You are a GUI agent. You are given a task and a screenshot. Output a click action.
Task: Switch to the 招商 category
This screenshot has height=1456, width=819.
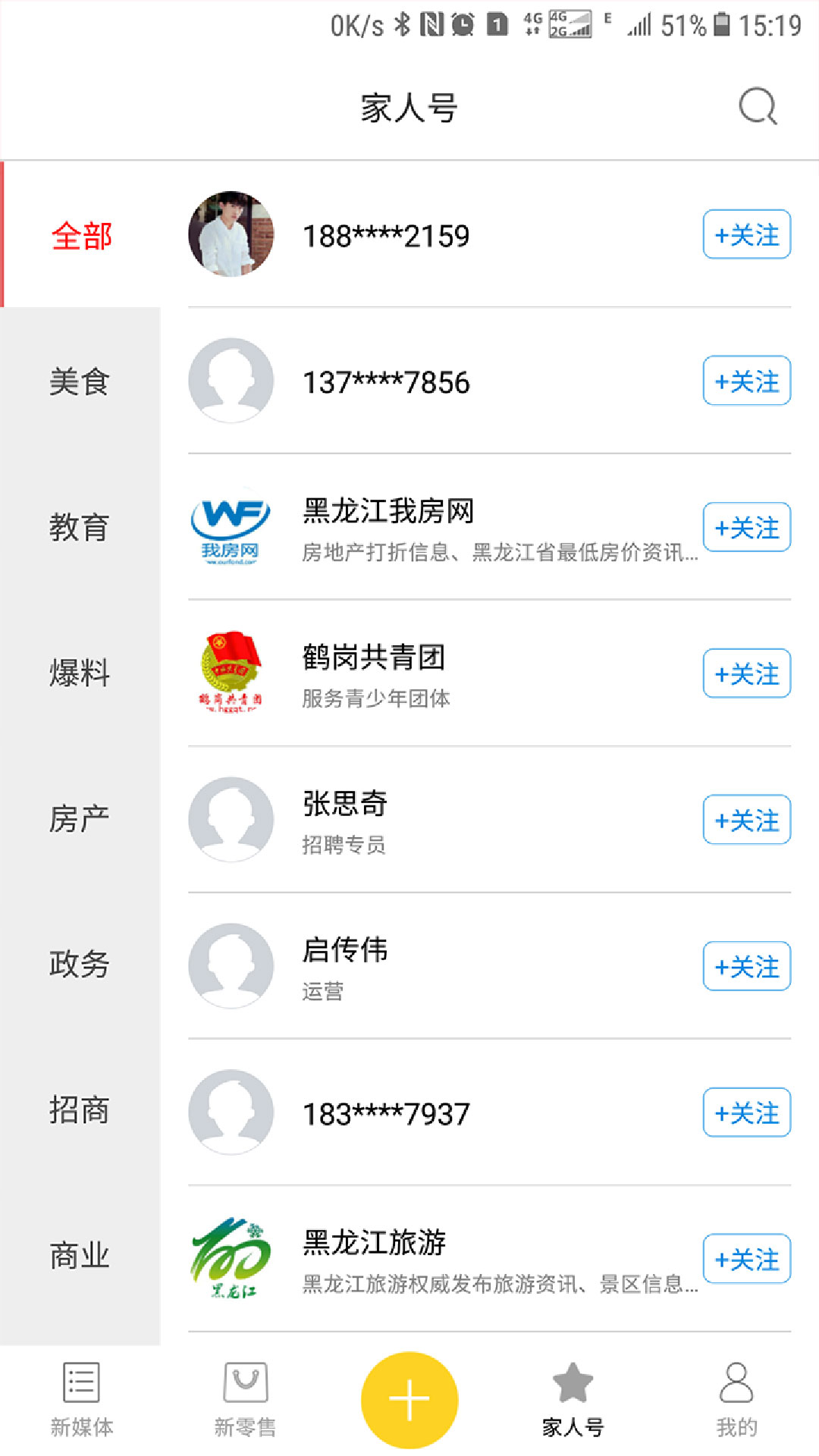tap(80, 1110)
